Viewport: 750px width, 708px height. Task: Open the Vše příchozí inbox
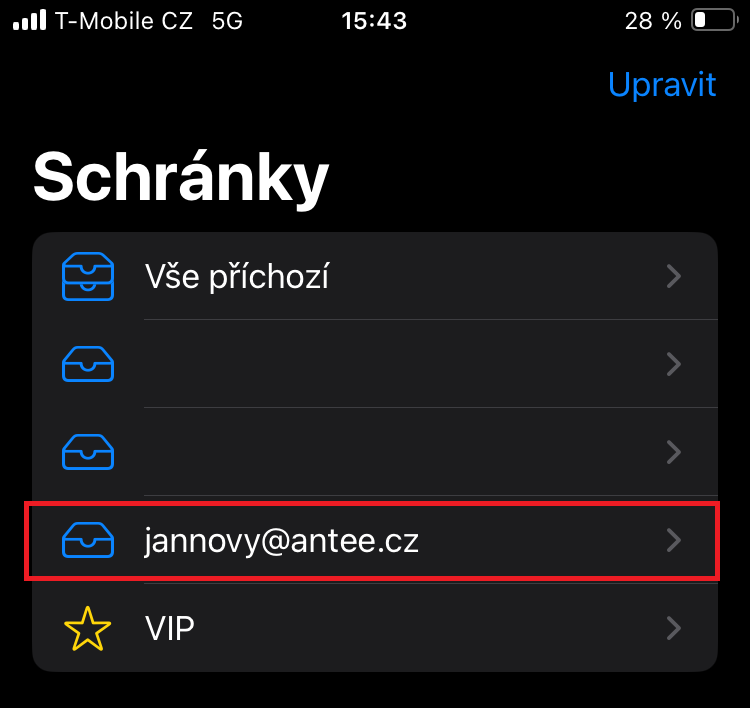point(375,277)
